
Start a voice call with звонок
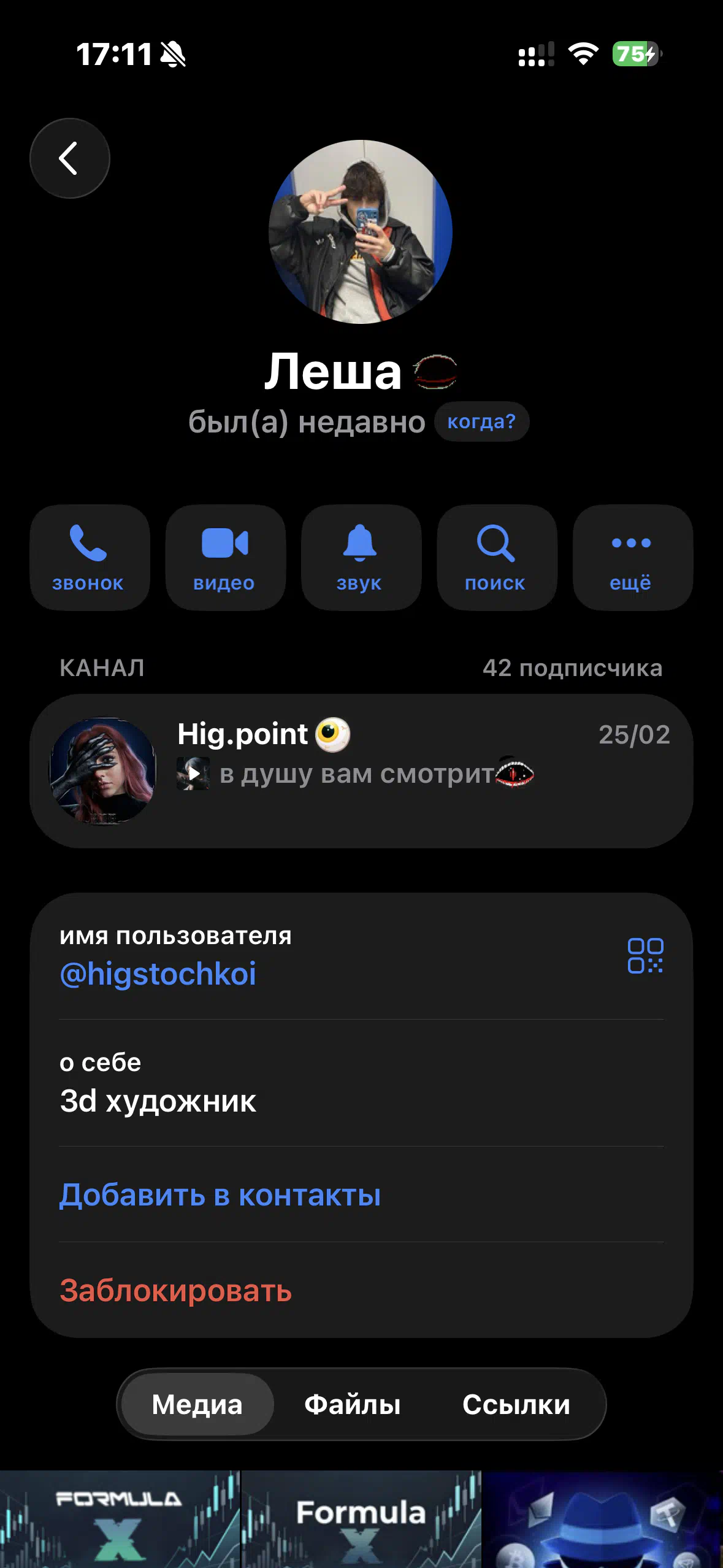click(x=90, y=557)
